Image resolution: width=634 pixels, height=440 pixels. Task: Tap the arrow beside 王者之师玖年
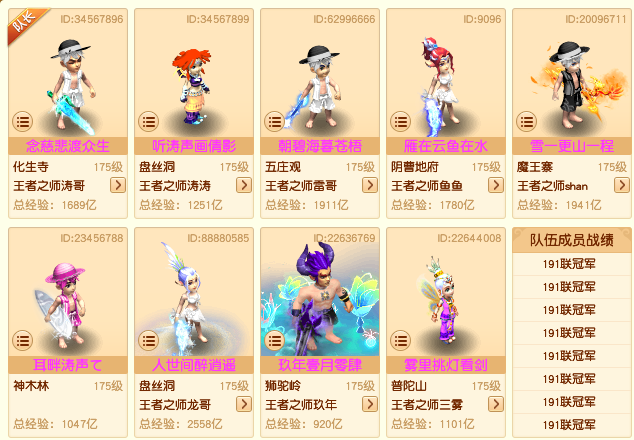coord(369,404)
